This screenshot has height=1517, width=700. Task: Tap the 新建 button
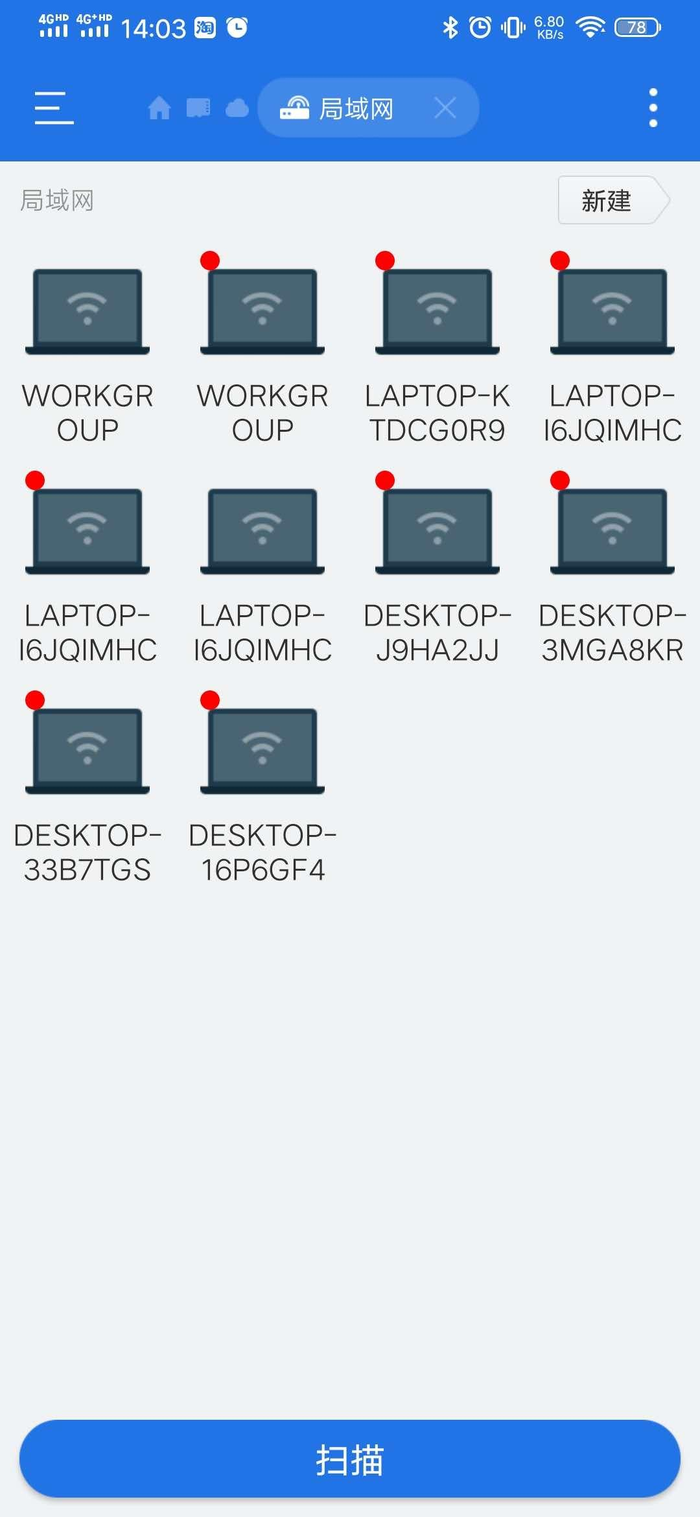pyautogui.click(x=608, y=201)
